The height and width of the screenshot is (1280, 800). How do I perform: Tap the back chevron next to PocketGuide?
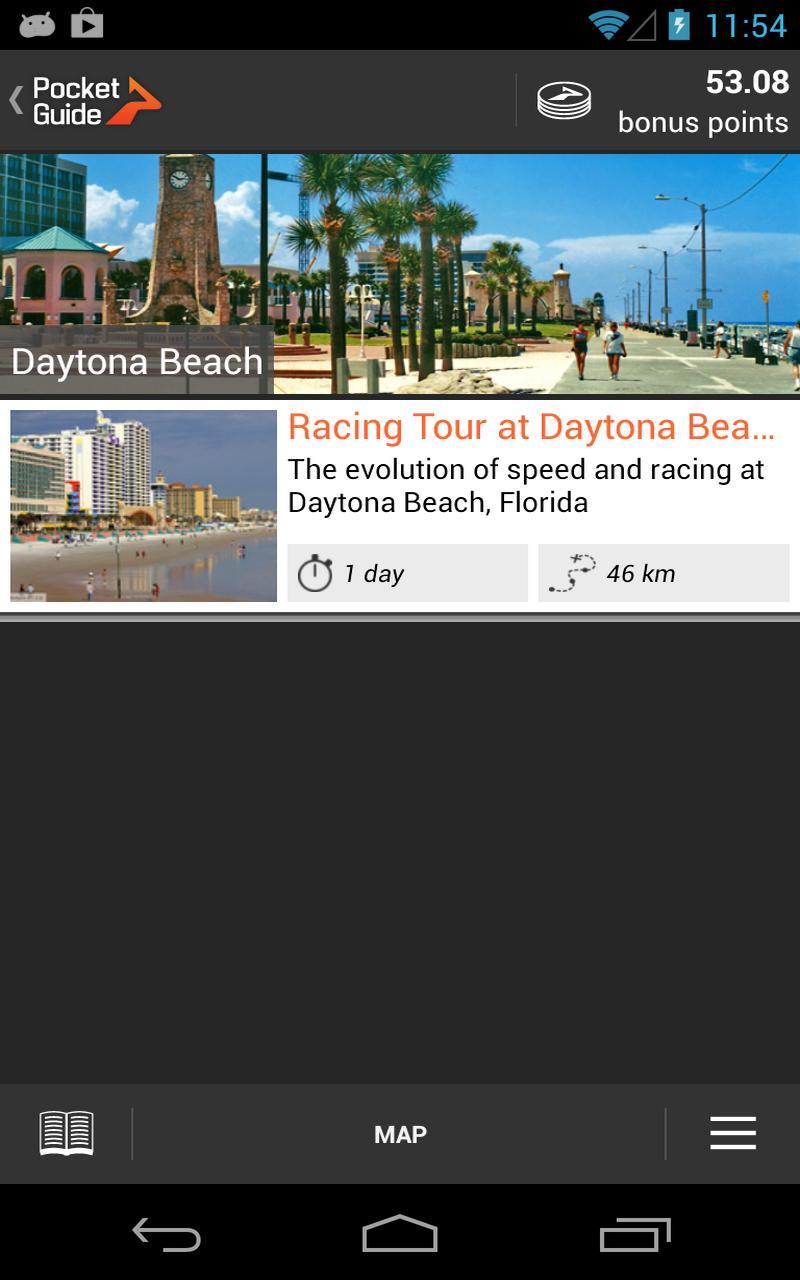tap(14, 99)
